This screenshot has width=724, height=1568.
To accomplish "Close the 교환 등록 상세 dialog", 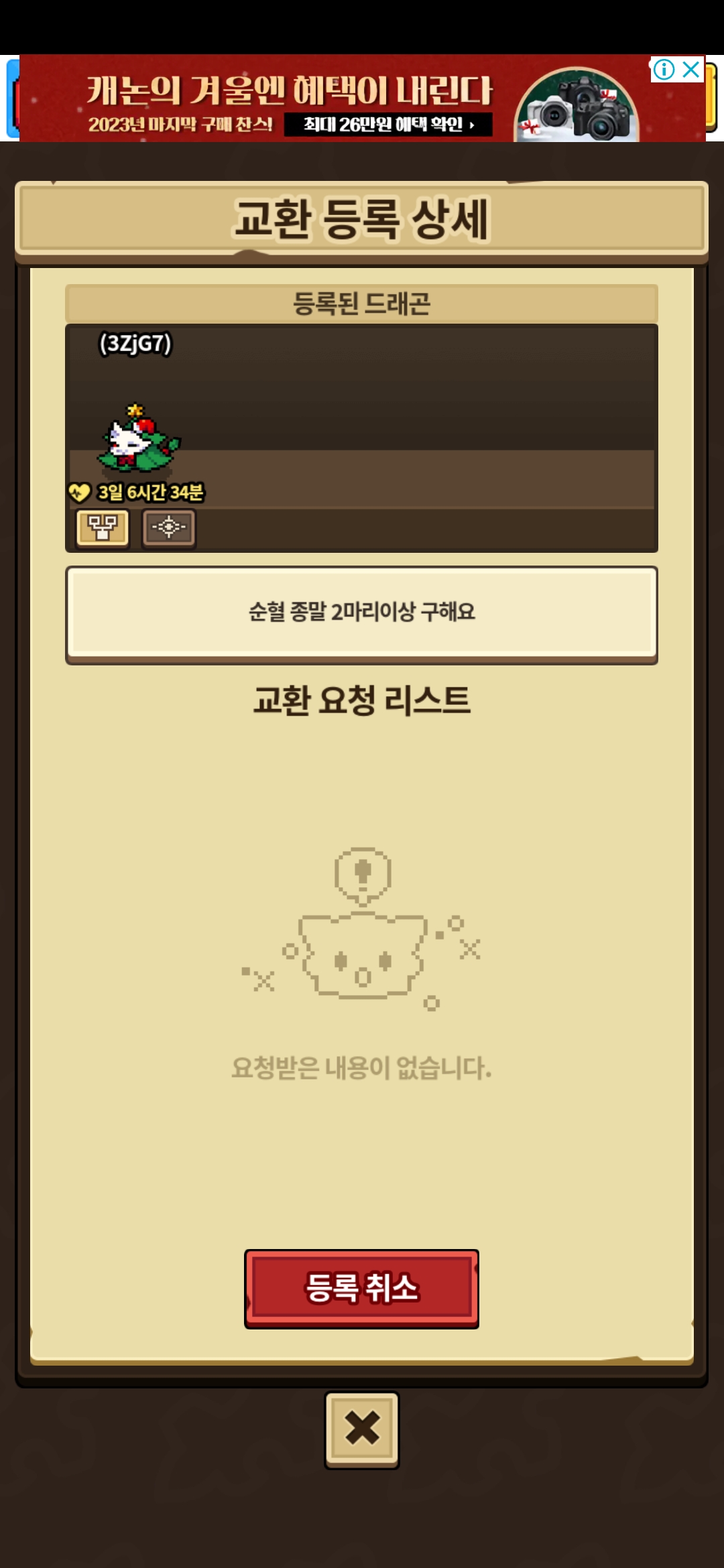I will (x=362, y=1429).
